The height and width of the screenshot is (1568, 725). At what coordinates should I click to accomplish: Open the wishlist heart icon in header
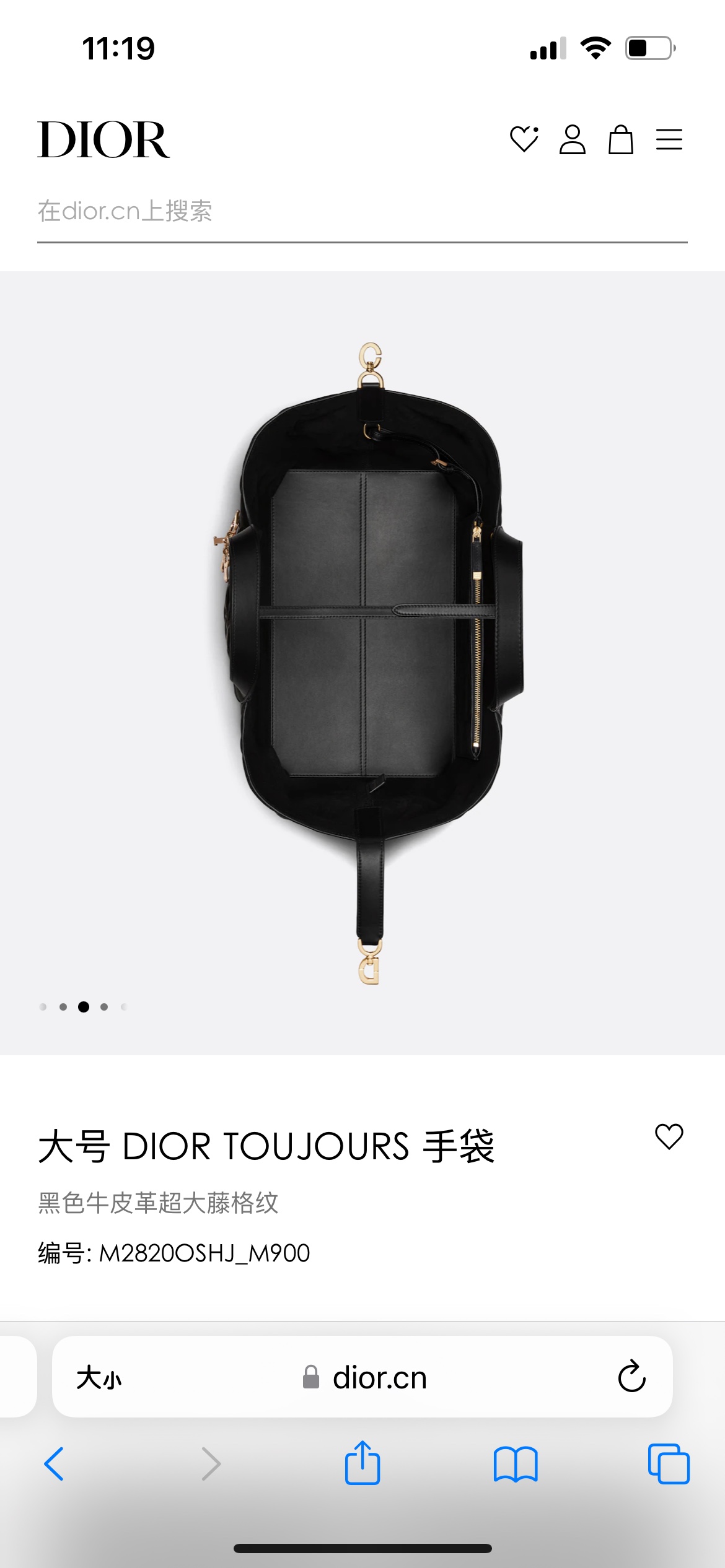pos(524,139)
